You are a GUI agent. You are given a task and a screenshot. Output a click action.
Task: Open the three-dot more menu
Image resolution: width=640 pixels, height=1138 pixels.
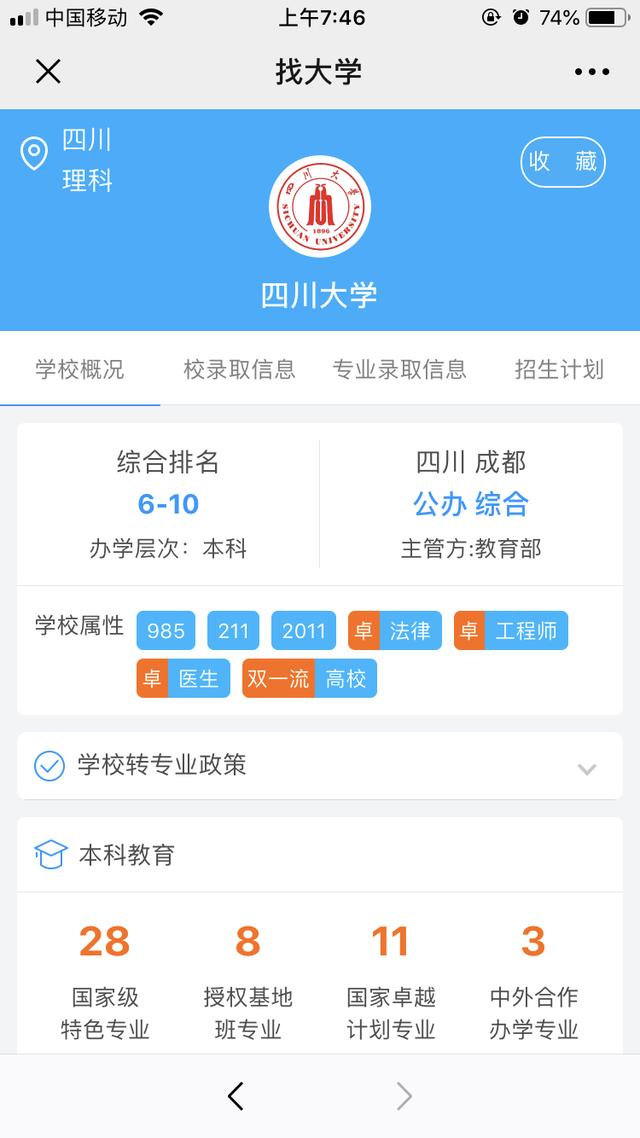[592, 72]
